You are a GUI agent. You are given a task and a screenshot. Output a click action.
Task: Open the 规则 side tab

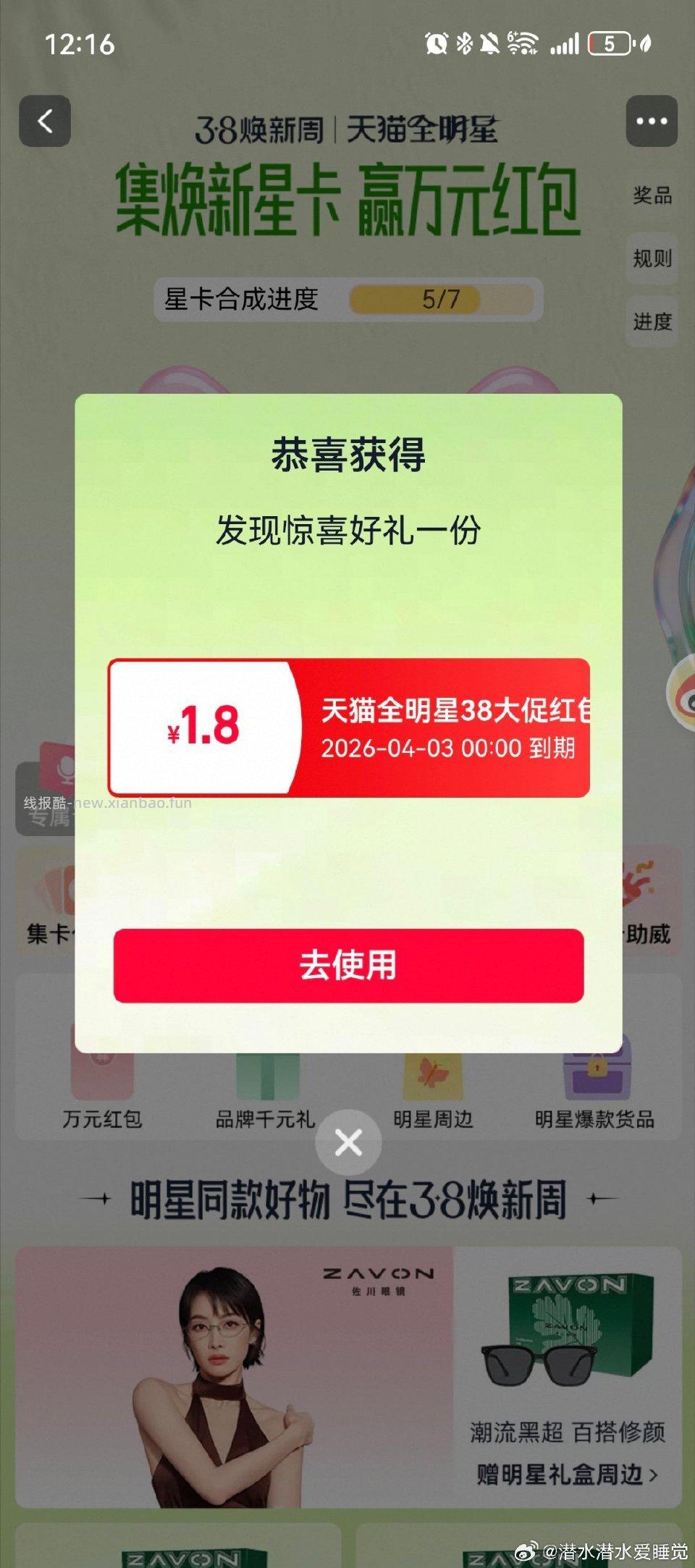pos(652,258)
